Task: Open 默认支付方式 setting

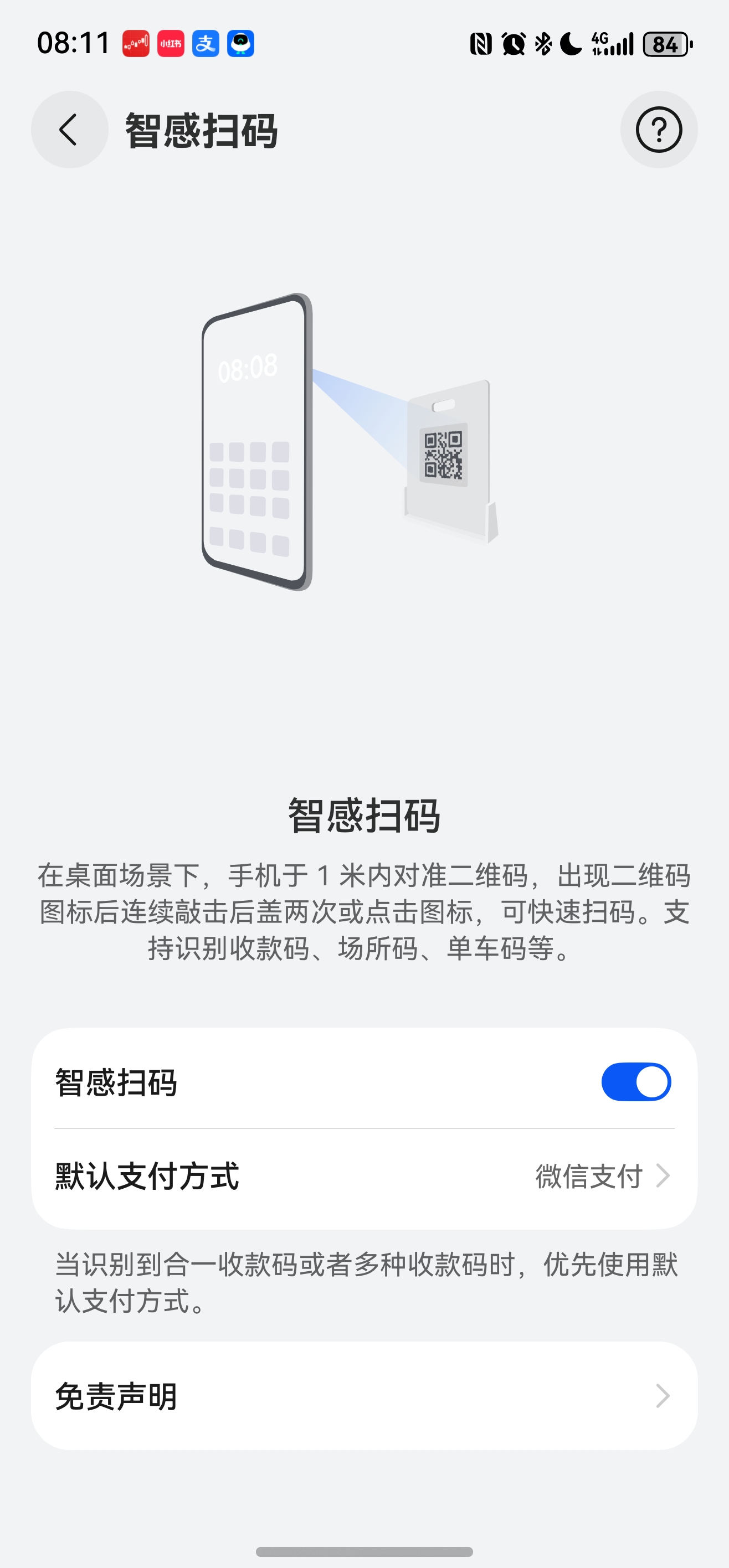Action: pyautogui.click(x=364, y=1175)
